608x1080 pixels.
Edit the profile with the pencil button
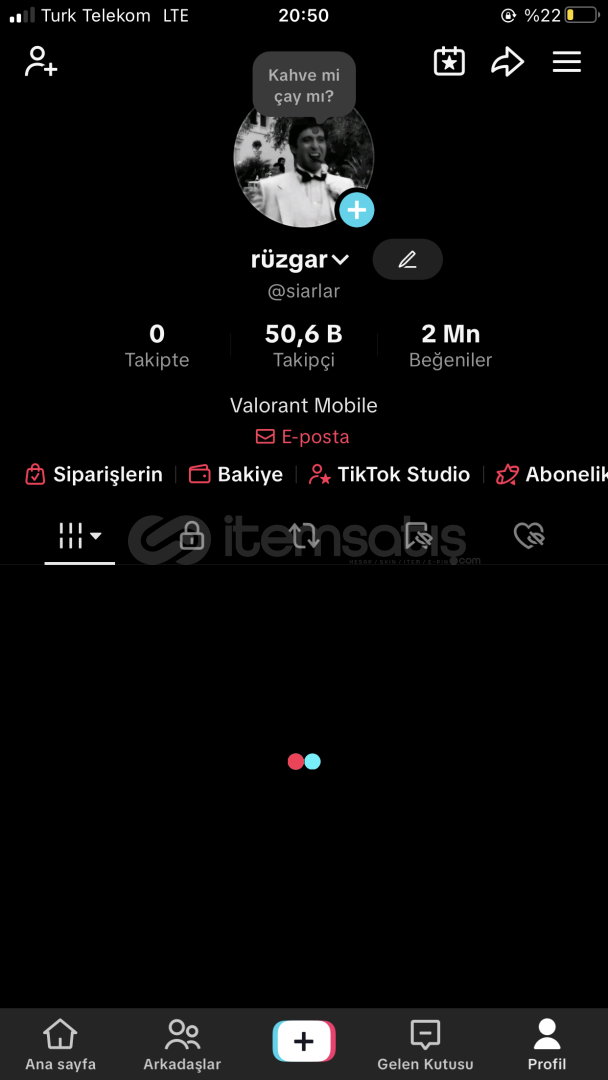408,260
